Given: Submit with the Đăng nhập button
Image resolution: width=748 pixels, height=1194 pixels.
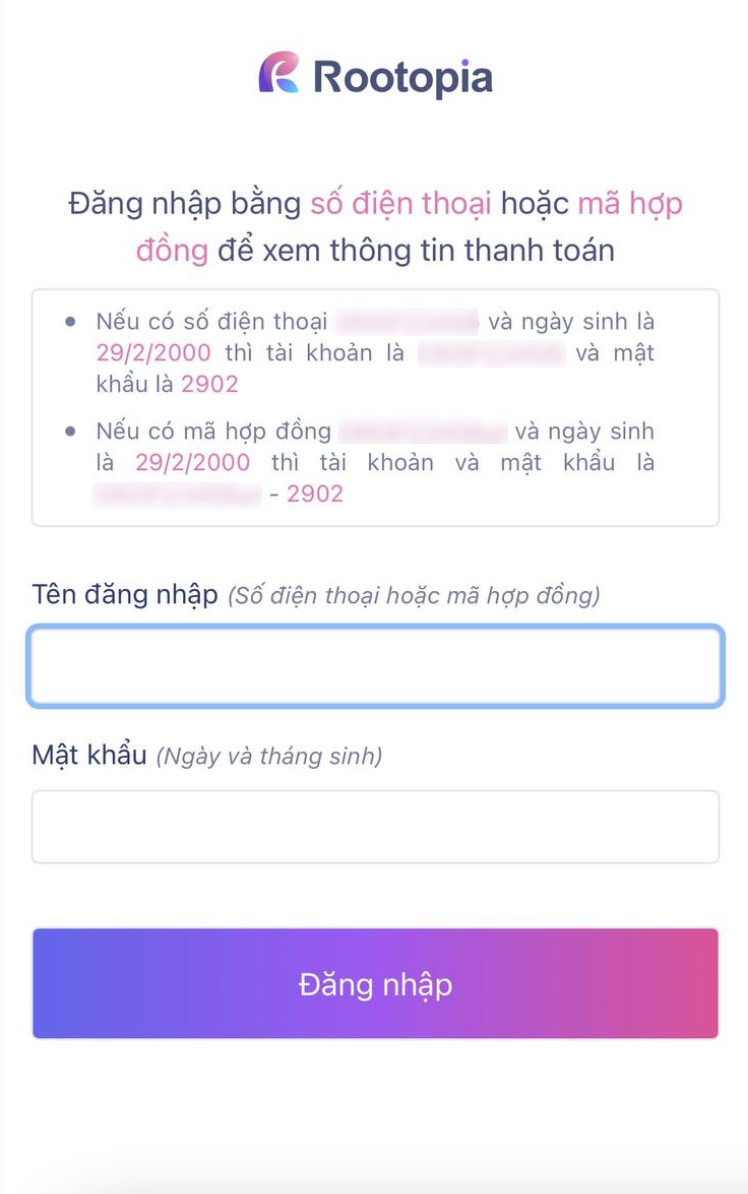Looking at the screenshot, I should coord(375,984).
